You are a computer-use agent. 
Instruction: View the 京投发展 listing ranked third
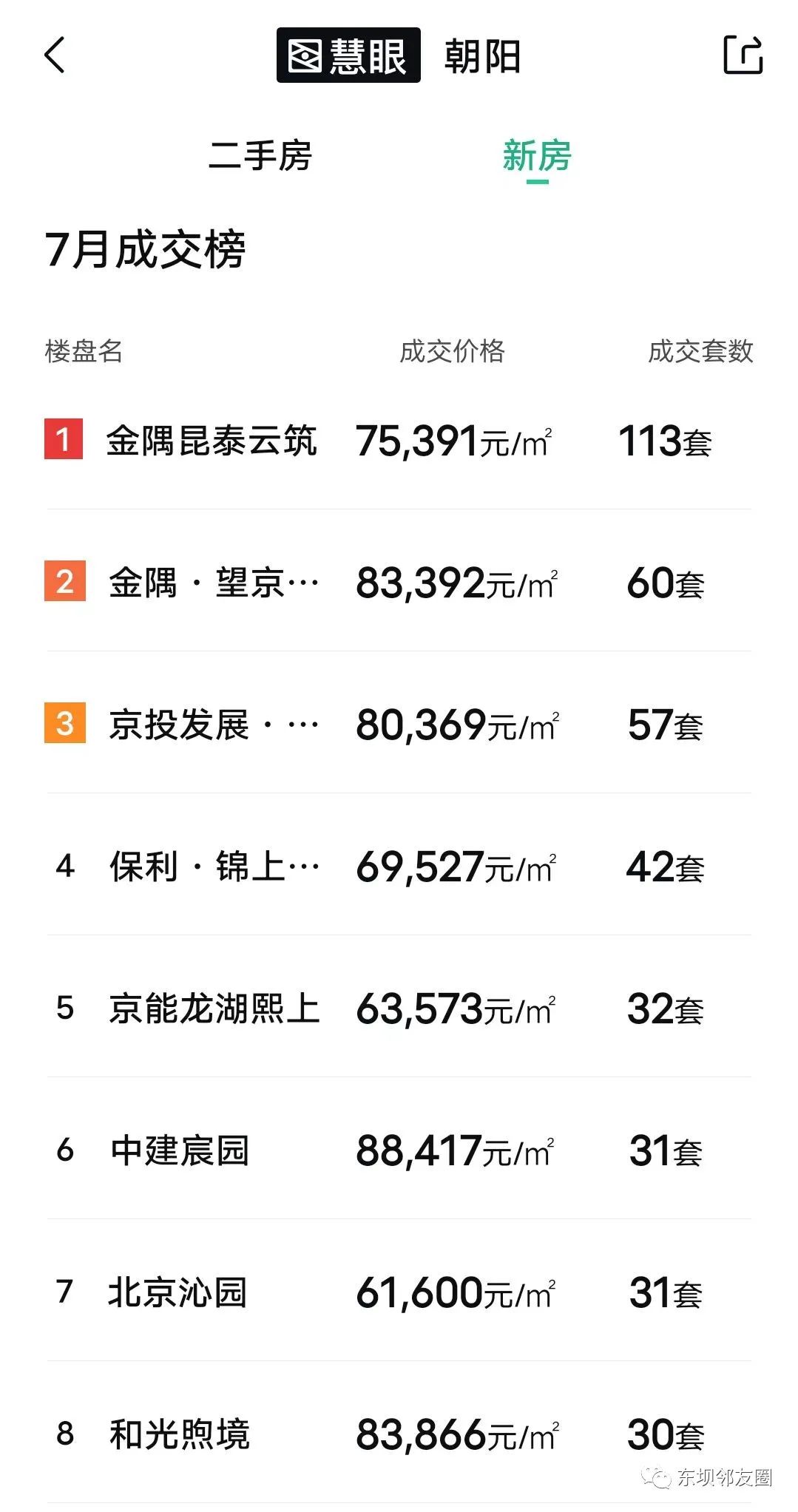[213, 725]
